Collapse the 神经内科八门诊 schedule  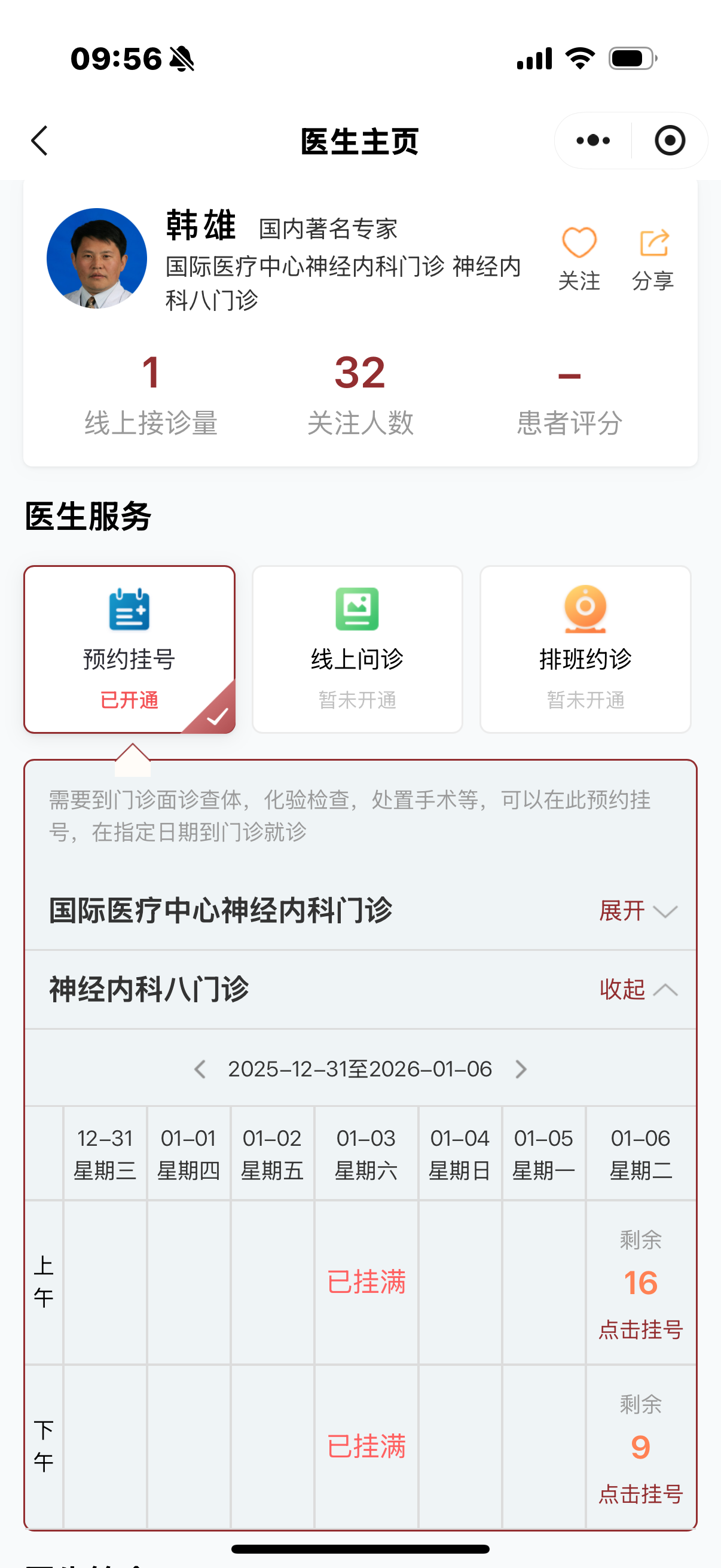(x=637, y=990)
